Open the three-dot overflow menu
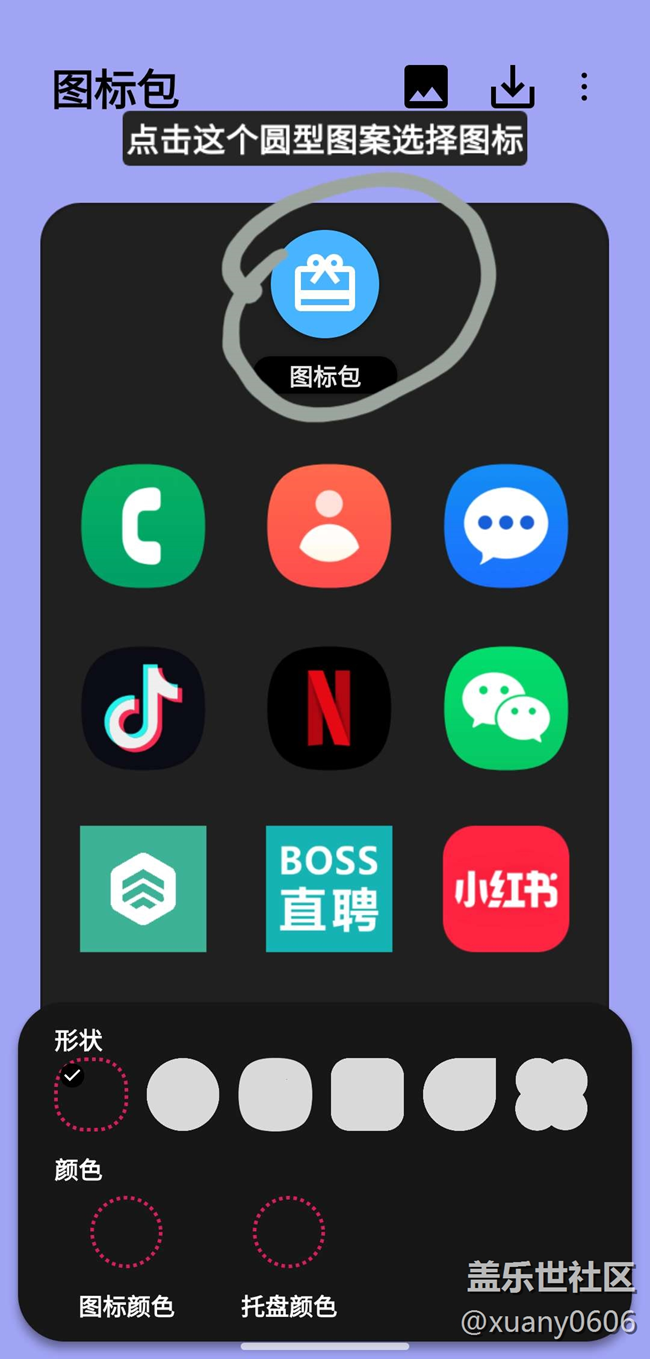 (584, 87)
